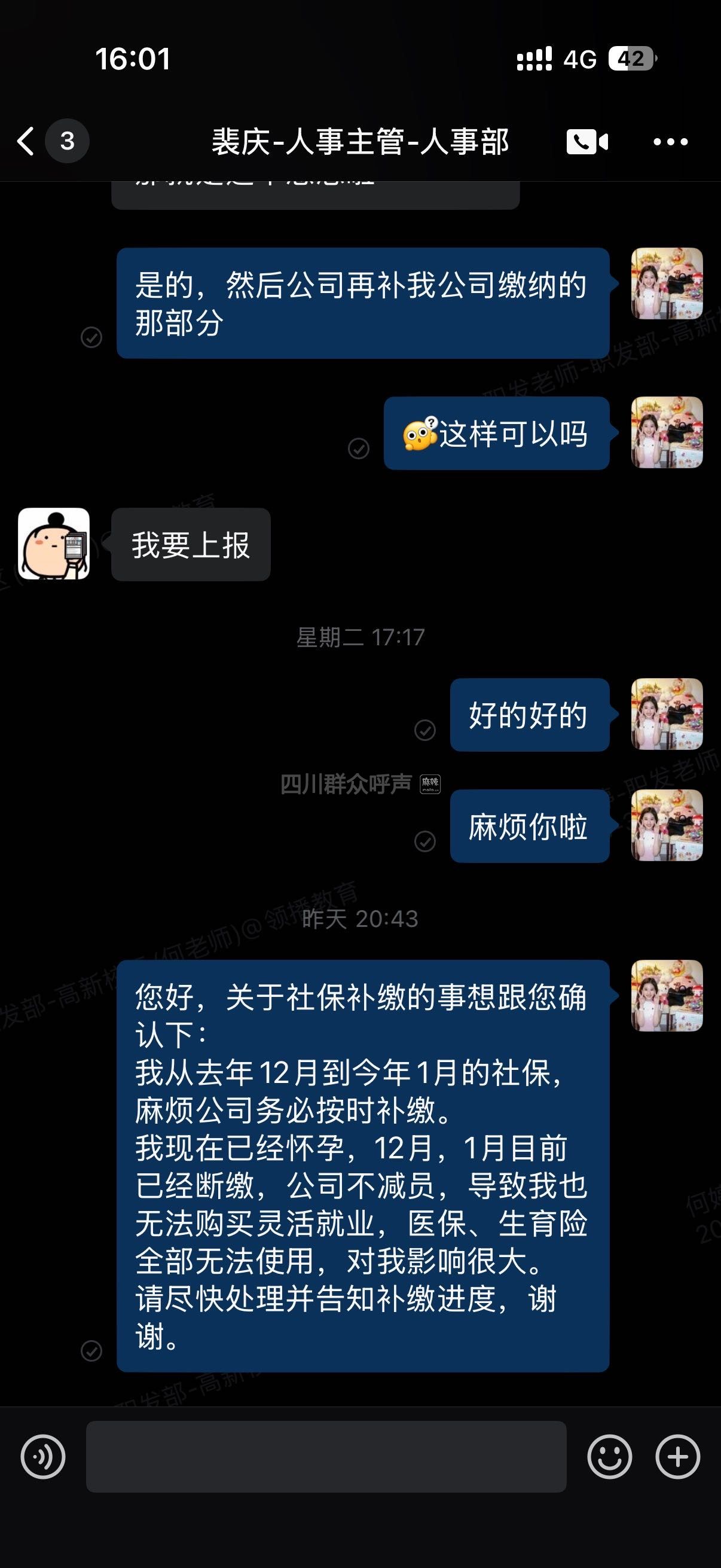Tap the message input field
This screenshot has width=721, height=1568.
pyautogui.click(x=326, y=1457)
